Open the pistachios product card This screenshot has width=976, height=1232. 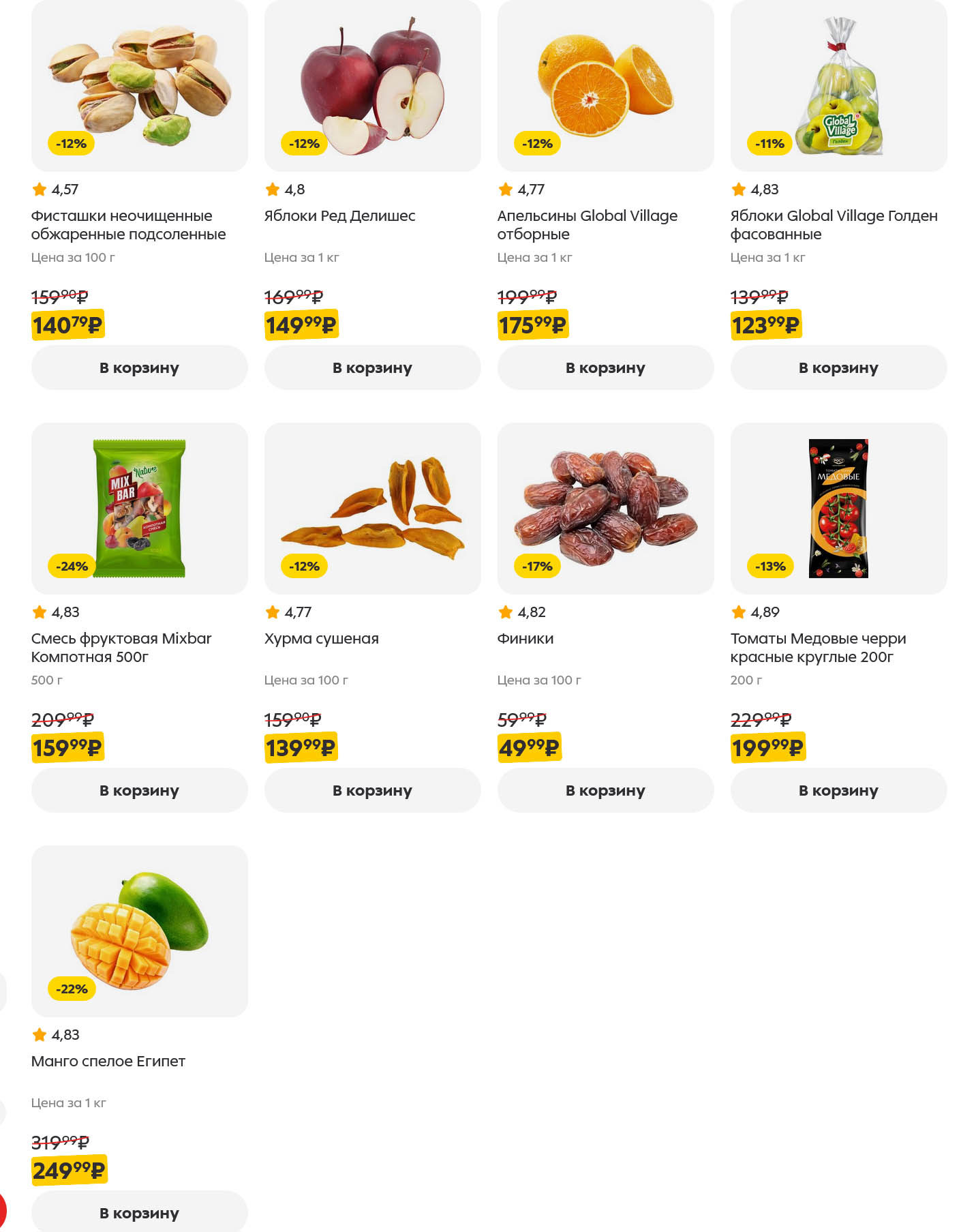click(x=139, y=85)
